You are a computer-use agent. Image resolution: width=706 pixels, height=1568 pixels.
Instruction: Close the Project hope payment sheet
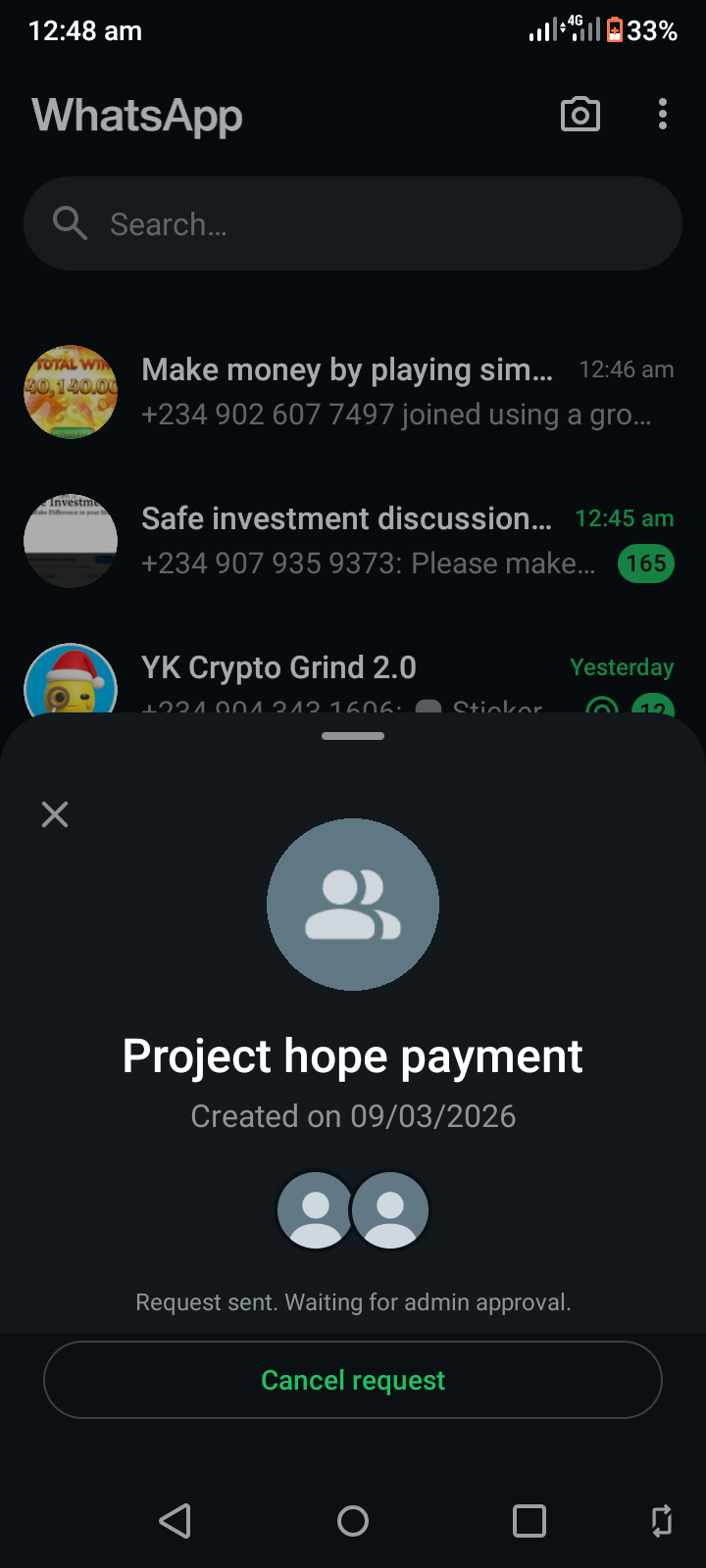55,814
